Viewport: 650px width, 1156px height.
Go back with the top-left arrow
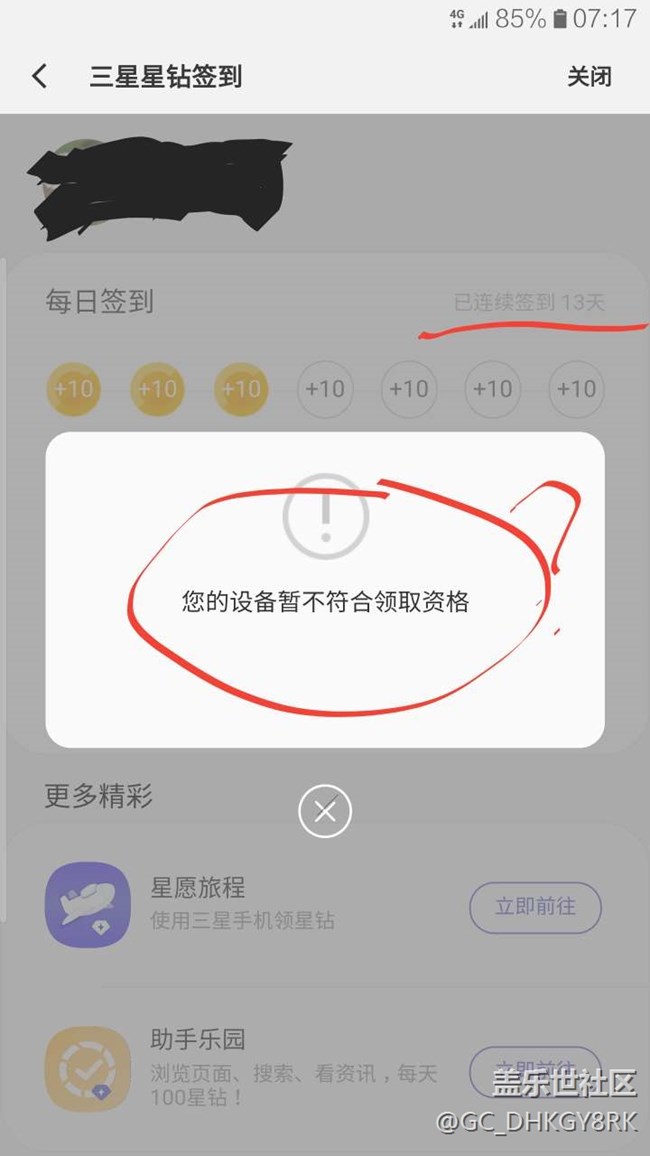(x=39, y=76)
